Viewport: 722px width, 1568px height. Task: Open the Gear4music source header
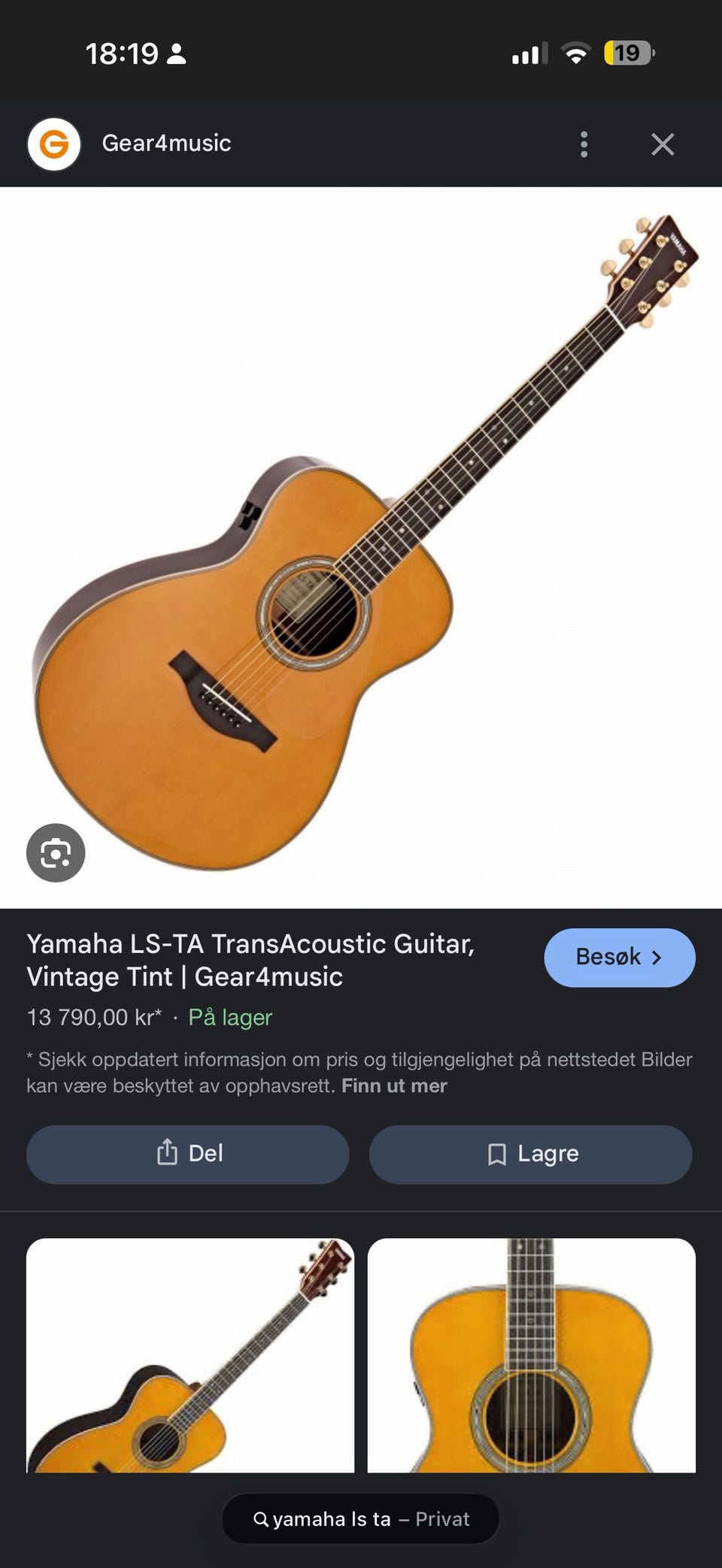165,143
